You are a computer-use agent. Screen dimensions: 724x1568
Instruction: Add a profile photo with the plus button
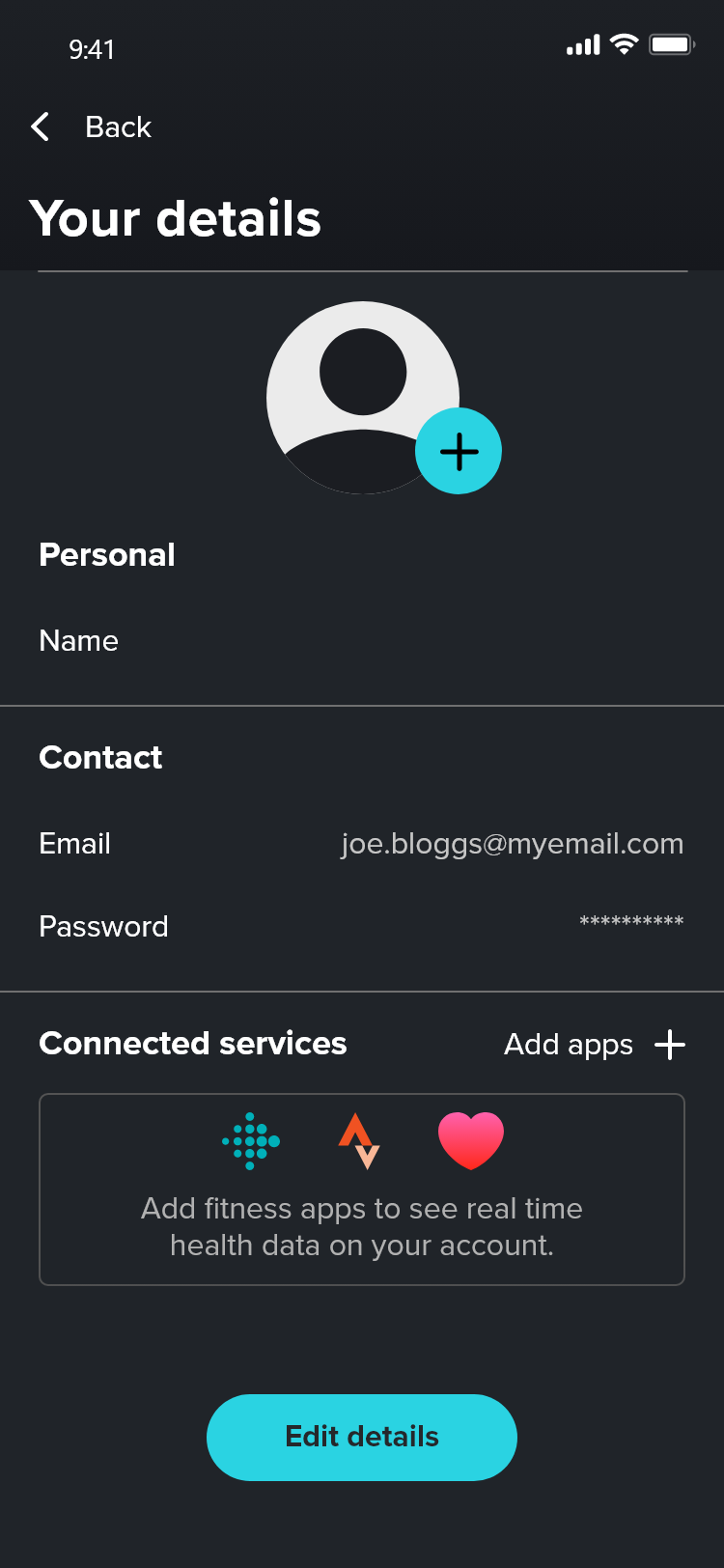click(459, 451)
